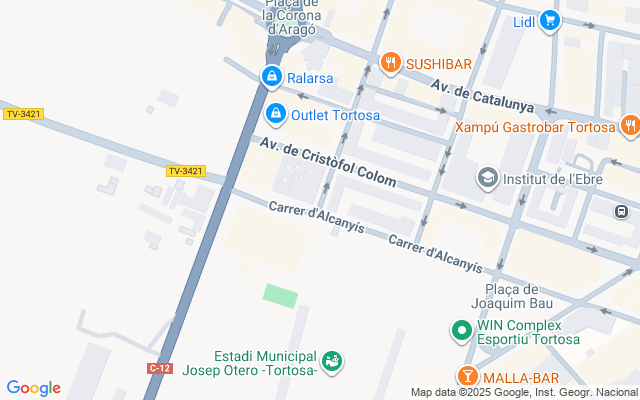Viewport: 640px width, 400px height.
Task: Select the Institut de l'Ebre marker
Action: [x=487, y=179]
